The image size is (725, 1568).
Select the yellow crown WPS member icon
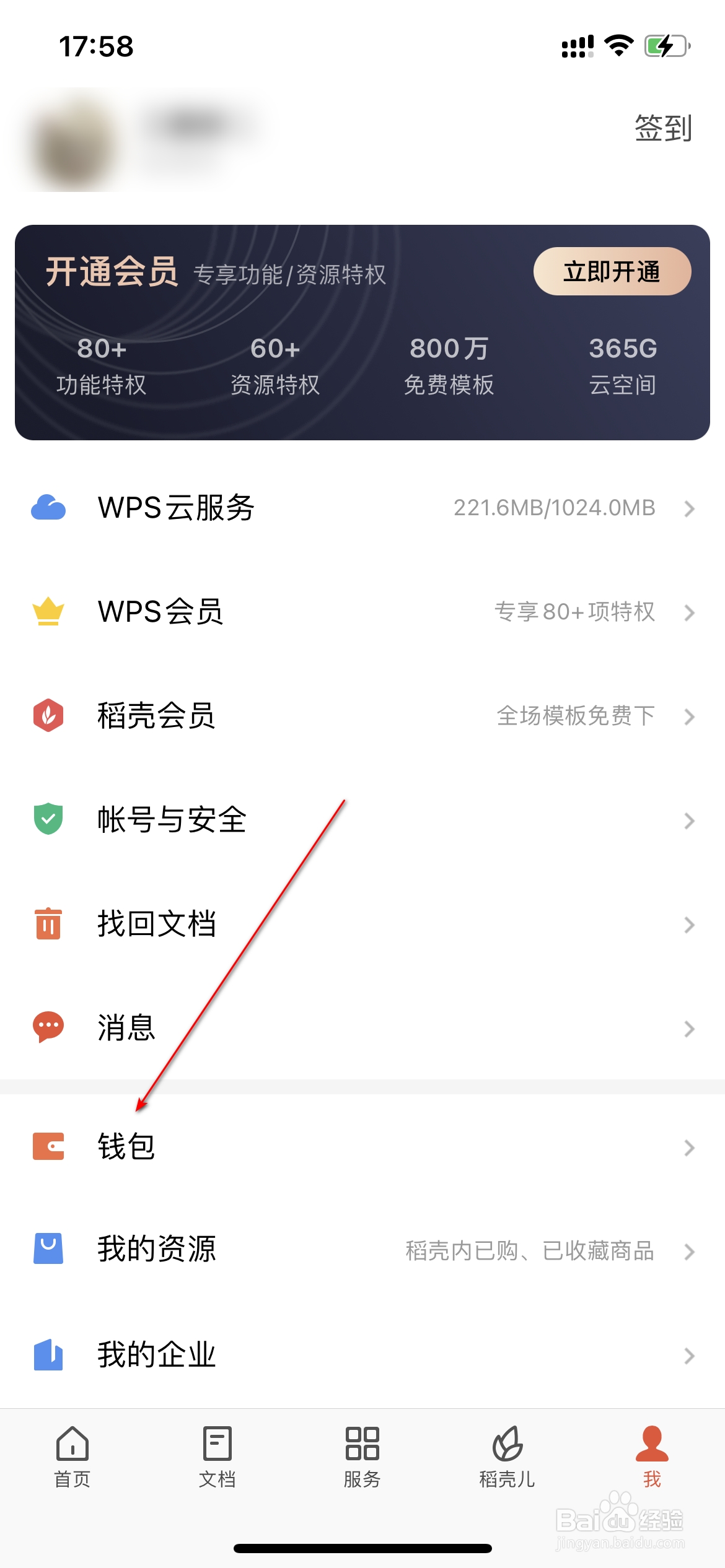click(48, 612)
